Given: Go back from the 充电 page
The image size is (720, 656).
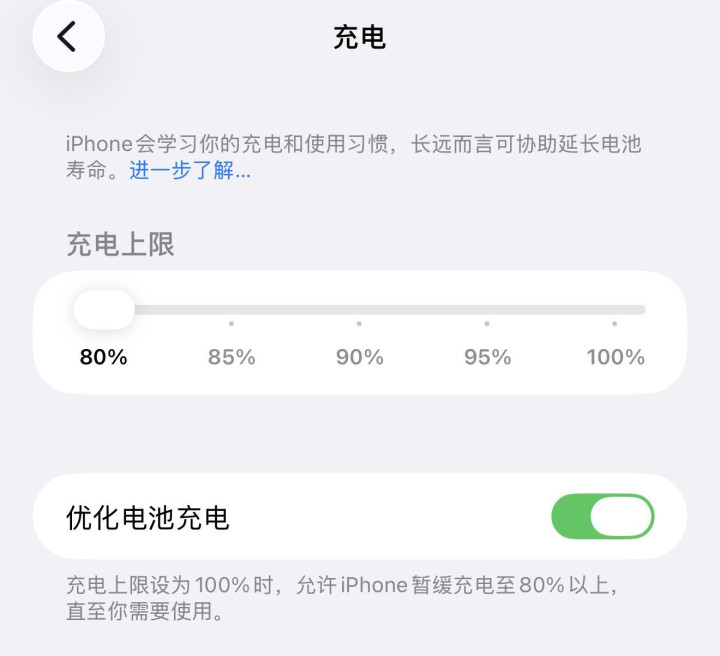Looking at the screenshot, I should pos(68,37).
